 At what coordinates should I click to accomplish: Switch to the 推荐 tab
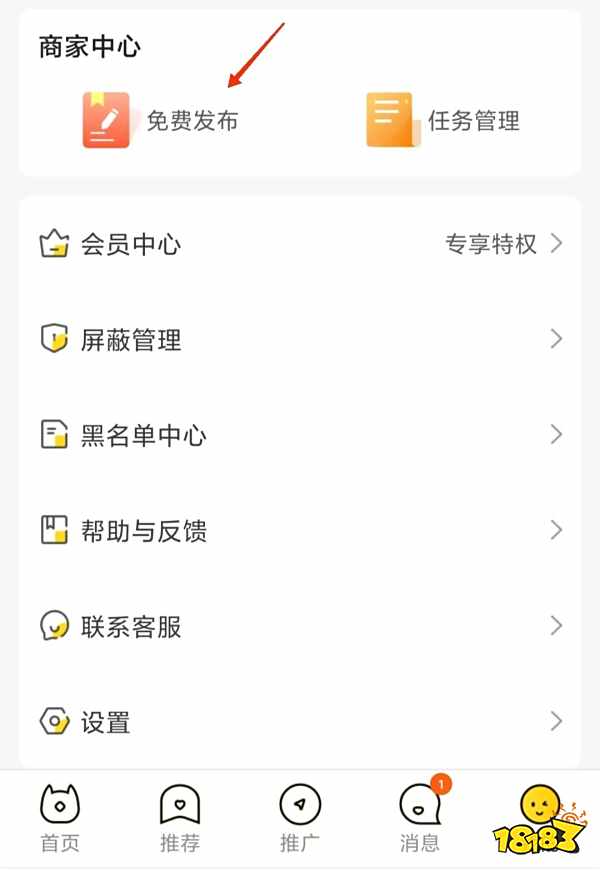click(180, 817)
